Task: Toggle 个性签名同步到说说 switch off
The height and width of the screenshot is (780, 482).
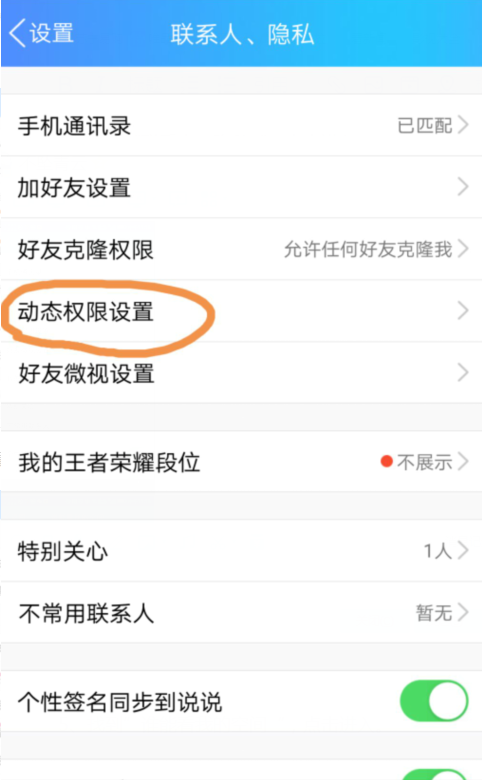Action: [434, 701]
